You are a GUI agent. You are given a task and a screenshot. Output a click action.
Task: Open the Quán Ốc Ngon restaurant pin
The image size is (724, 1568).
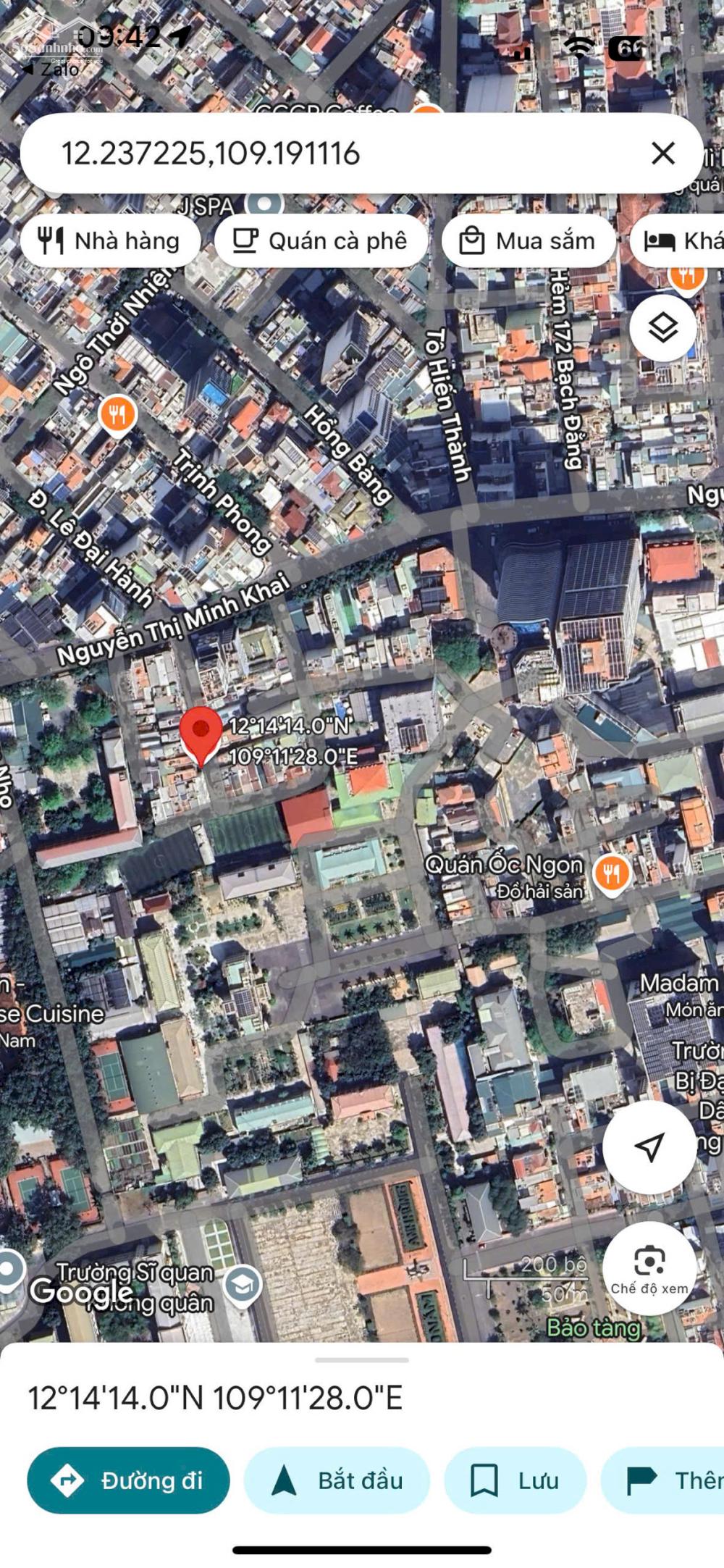[612, 874]
